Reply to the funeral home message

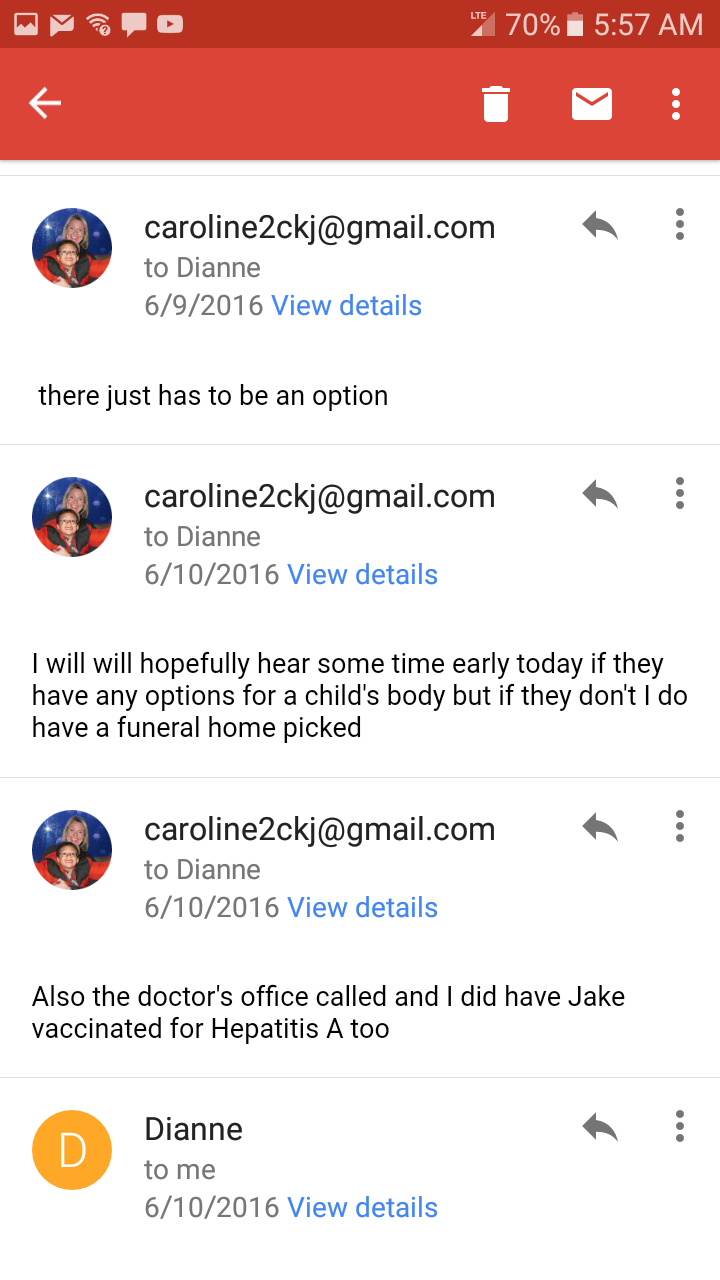pos(600,495)
